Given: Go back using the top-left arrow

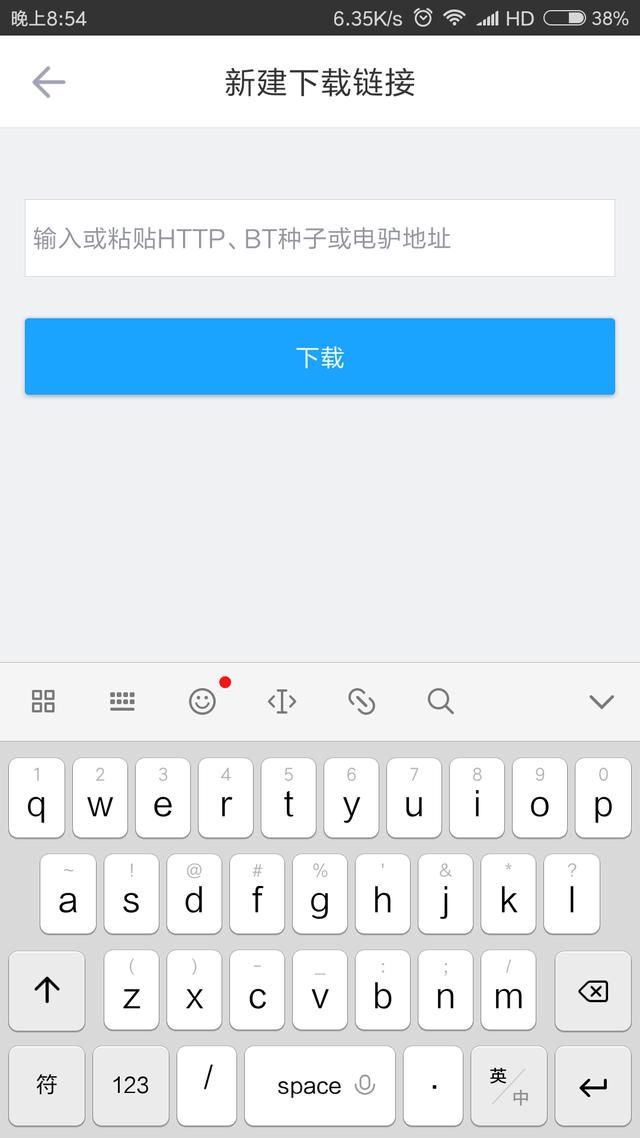Looking at the screenshot, I should pos(49,82).
